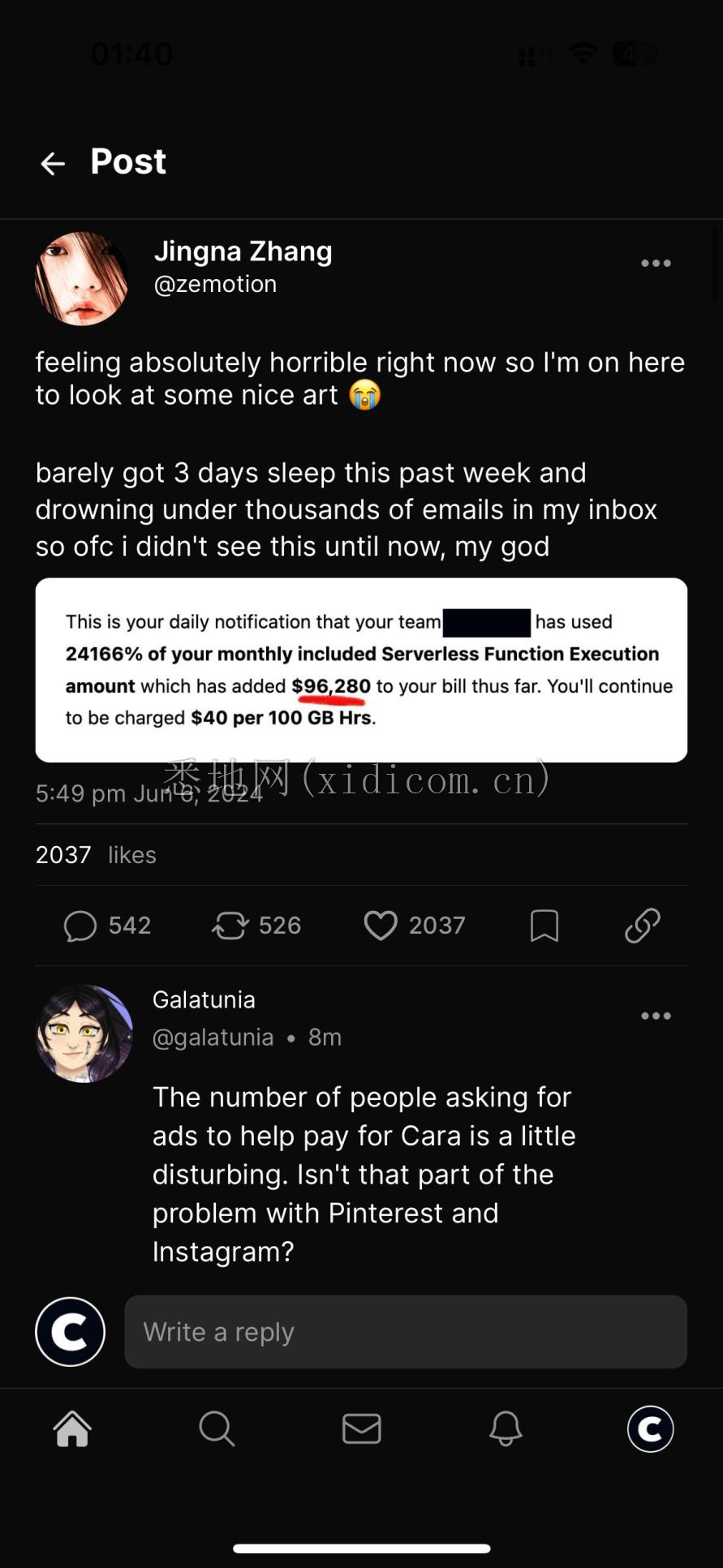The image size is (723, 1568).
Task: View Jingna Zhang's profile picture
Action: click(81, 278)
